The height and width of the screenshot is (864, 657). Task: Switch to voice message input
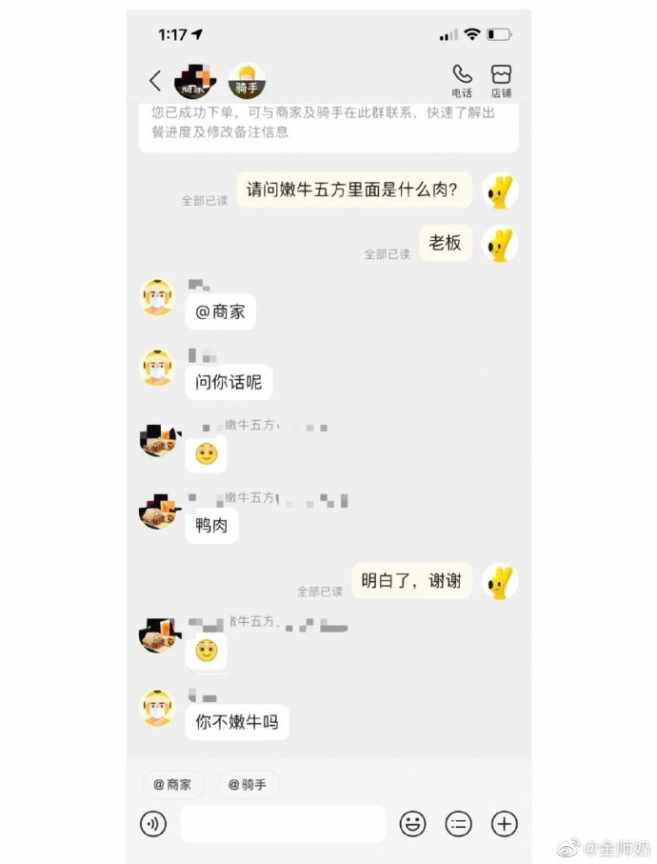click(x=153, y=824)
